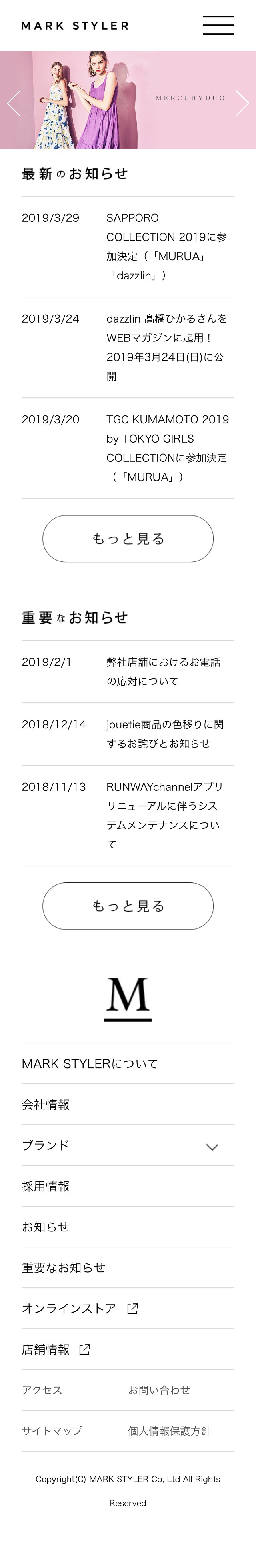Go to お問い合わせ page
The width and height of the screenshot is (256, 1568).
[x=159, y=1390]
